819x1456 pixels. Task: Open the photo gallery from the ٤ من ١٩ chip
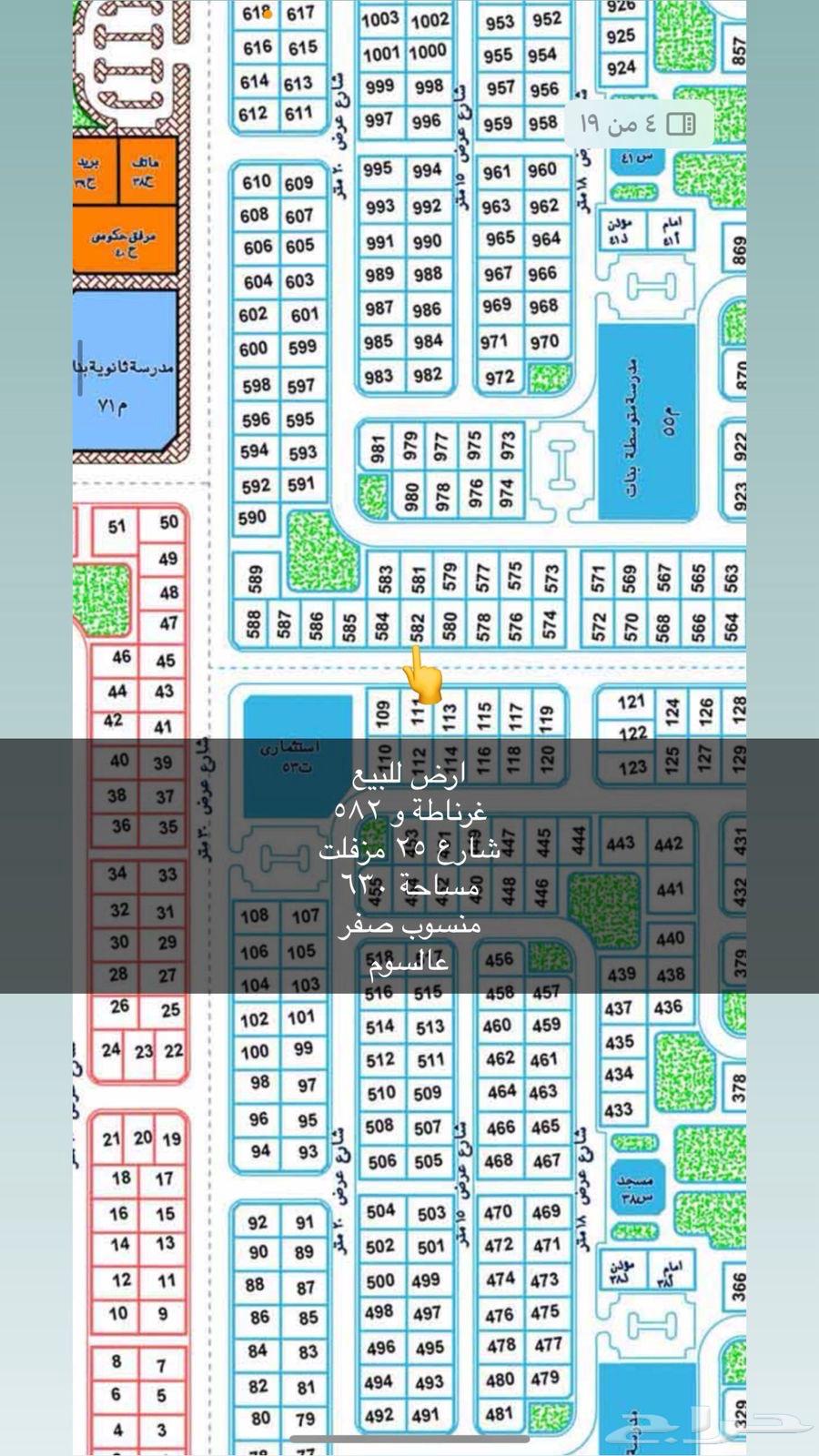point(638,124)
